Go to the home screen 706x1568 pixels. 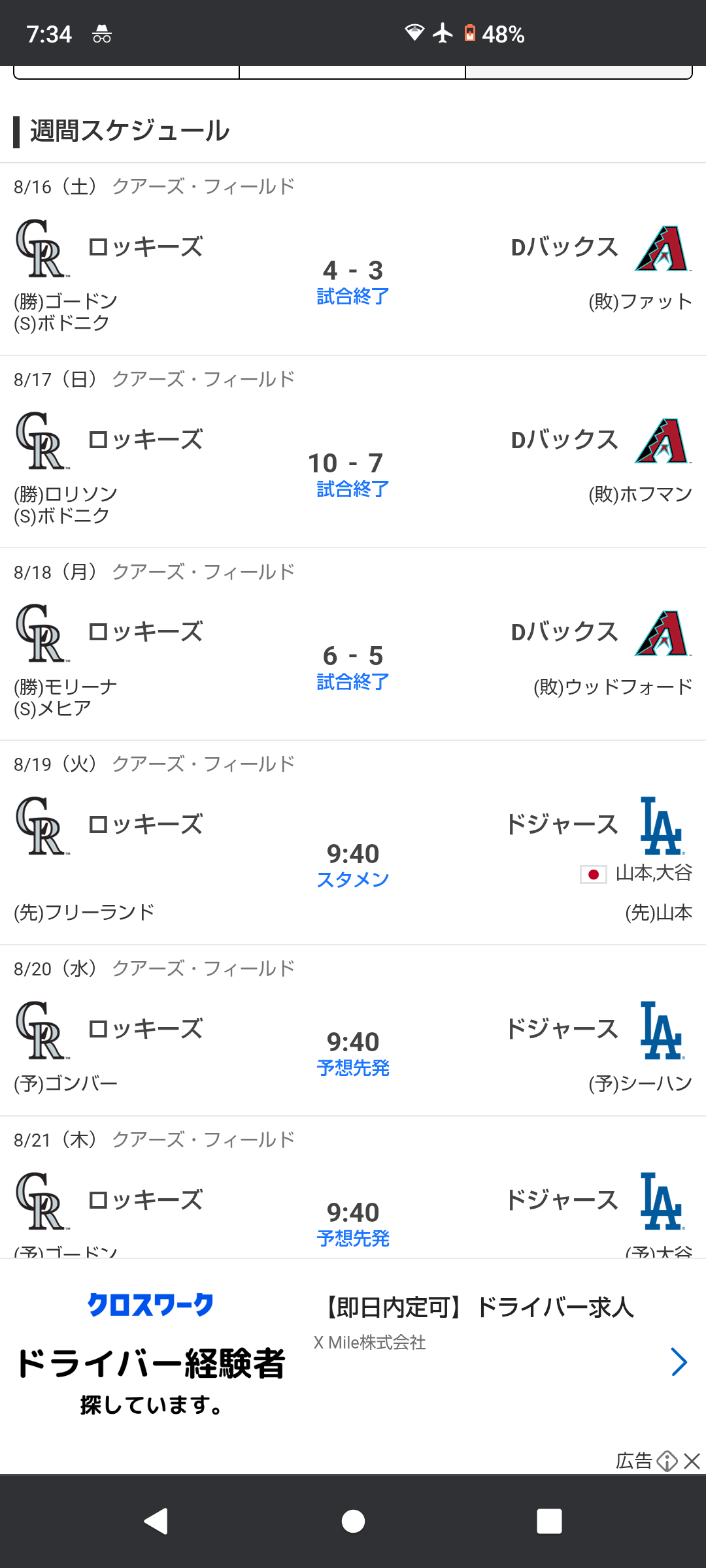click(353, 1521)
